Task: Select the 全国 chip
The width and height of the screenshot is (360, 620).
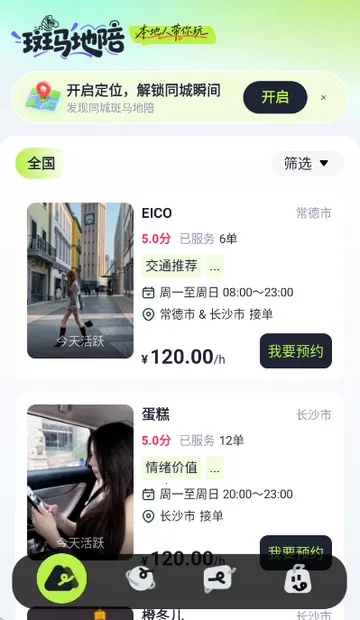Action: coord(40,163)
